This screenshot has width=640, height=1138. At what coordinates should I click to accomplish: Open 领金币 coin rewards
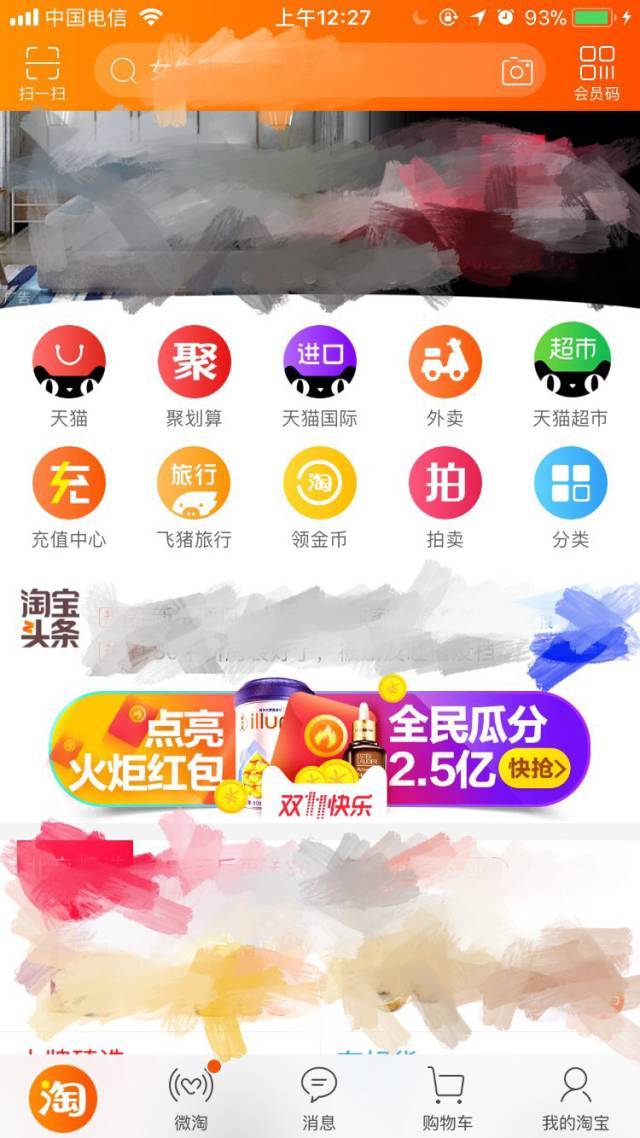319,497
